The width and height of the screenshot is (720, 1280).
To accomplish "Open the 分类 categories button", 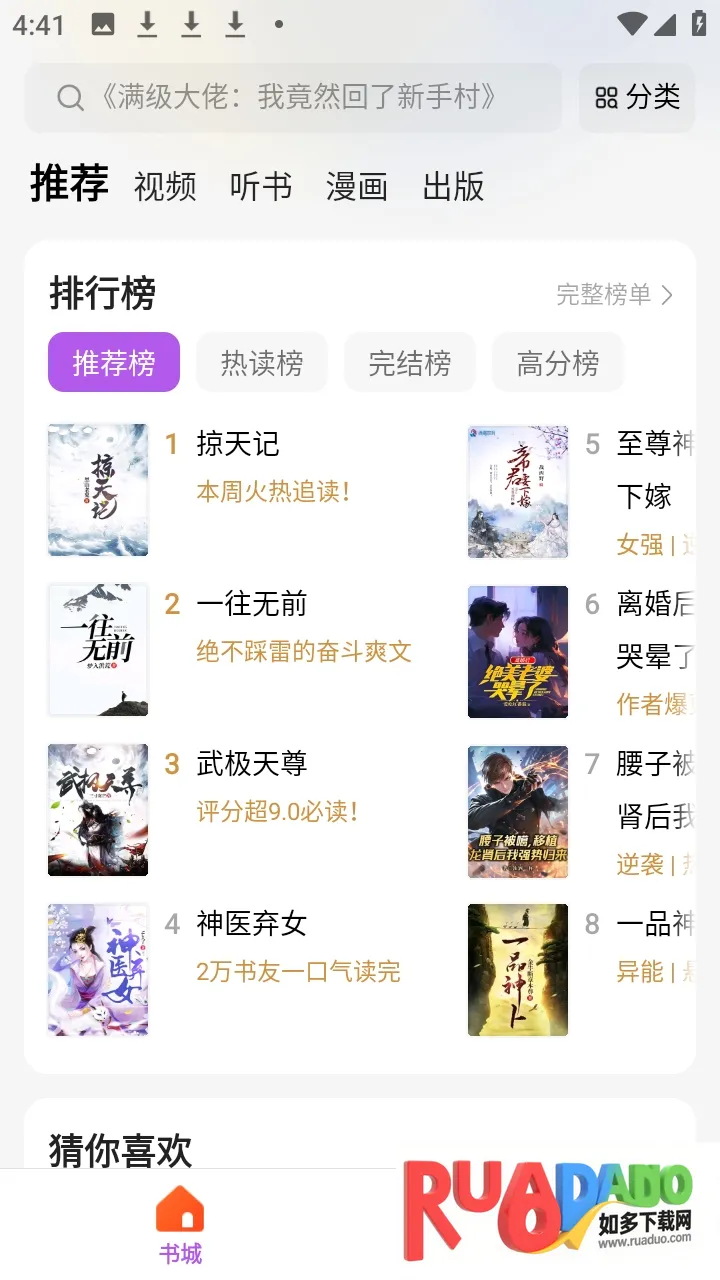I will [637, 98].
